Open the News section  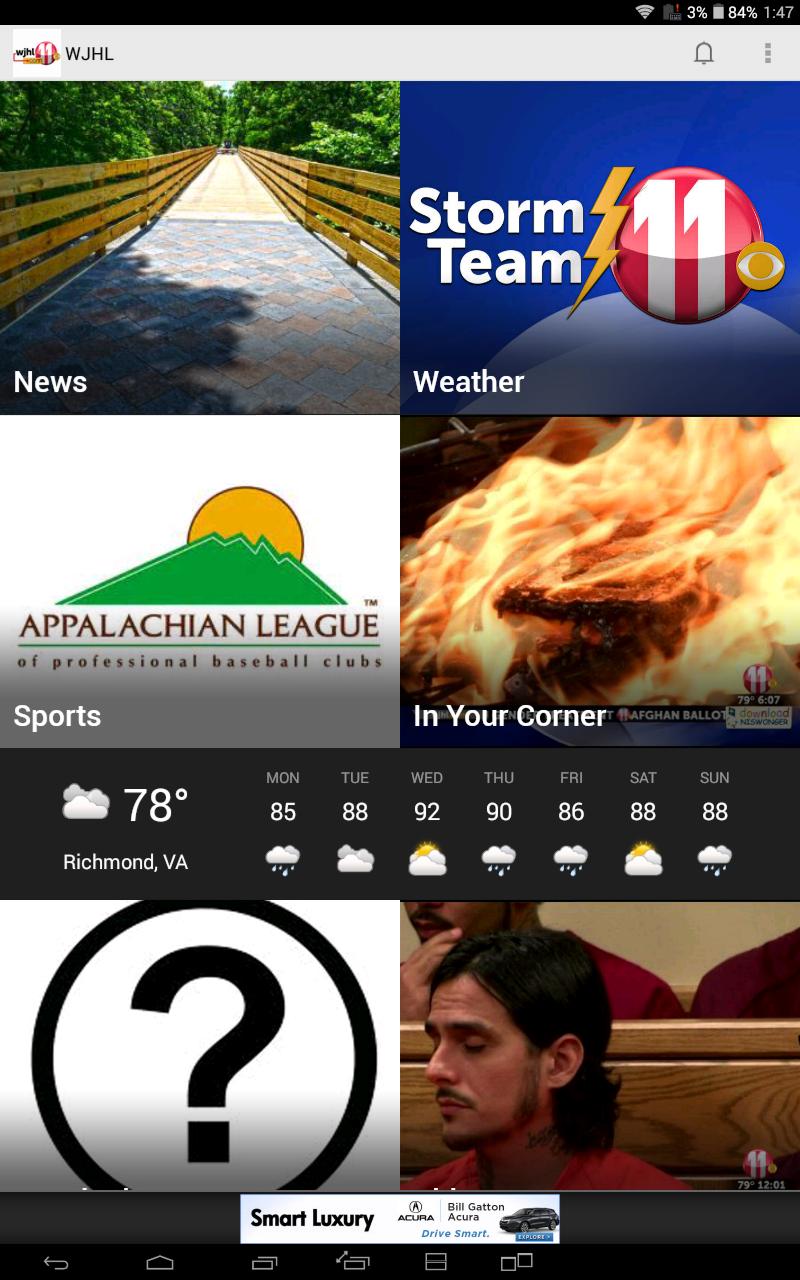200,250
